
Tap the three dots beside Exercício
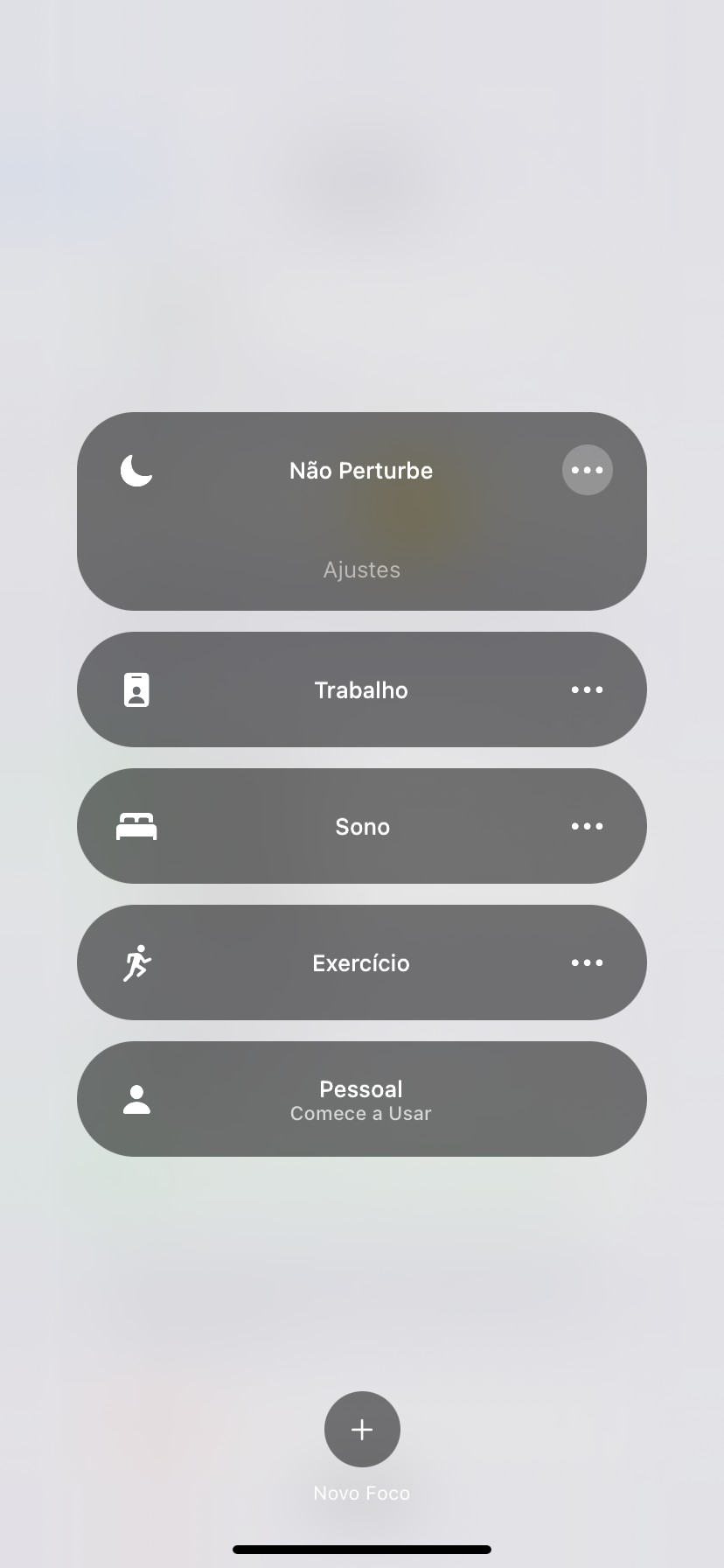(587, 962)
